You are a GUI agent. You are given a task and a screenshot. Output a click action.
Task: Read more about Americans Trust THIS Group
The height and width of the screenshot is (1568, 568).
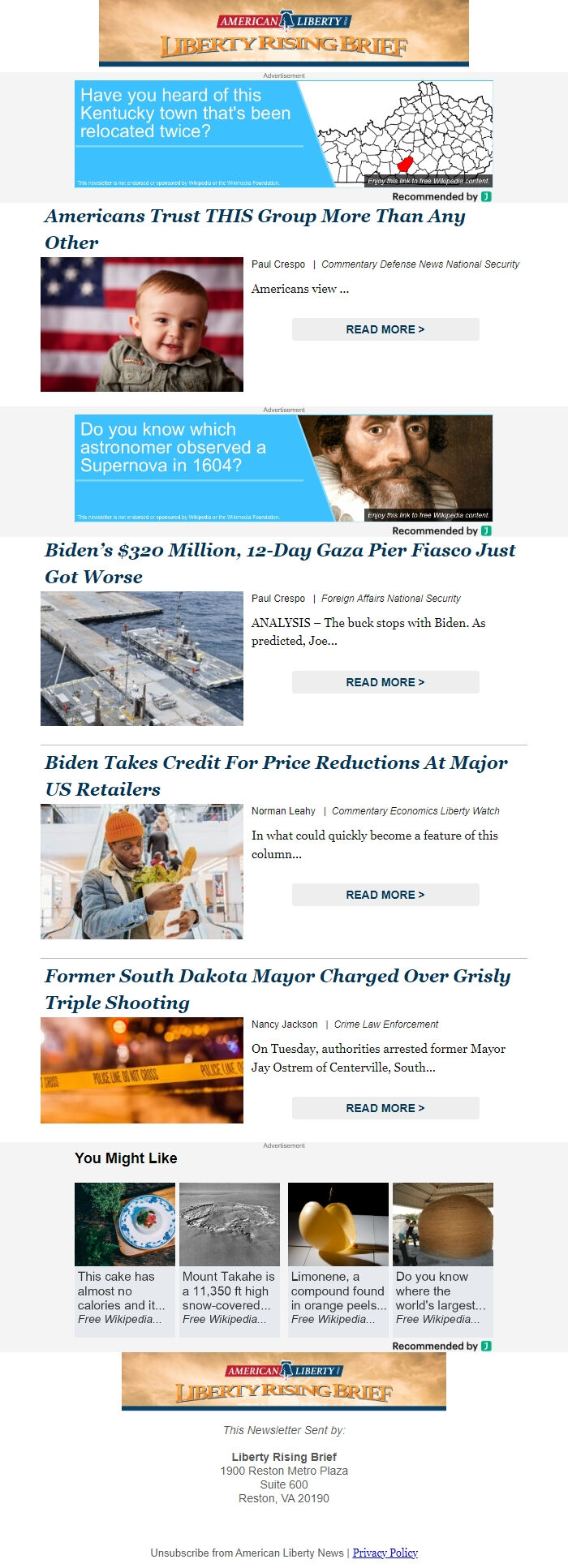coord(385,329)
